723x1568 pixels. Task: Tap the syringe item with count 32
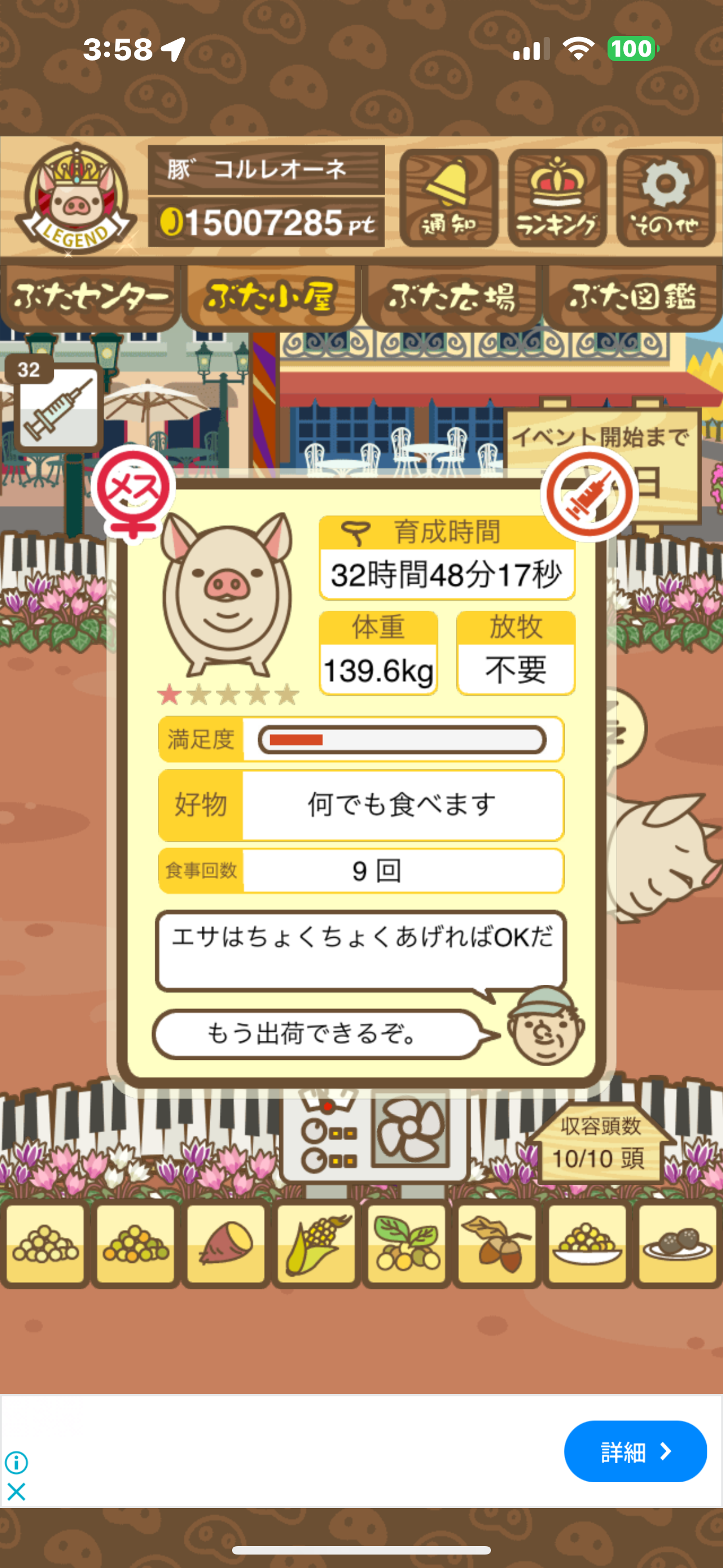[58, 405]
